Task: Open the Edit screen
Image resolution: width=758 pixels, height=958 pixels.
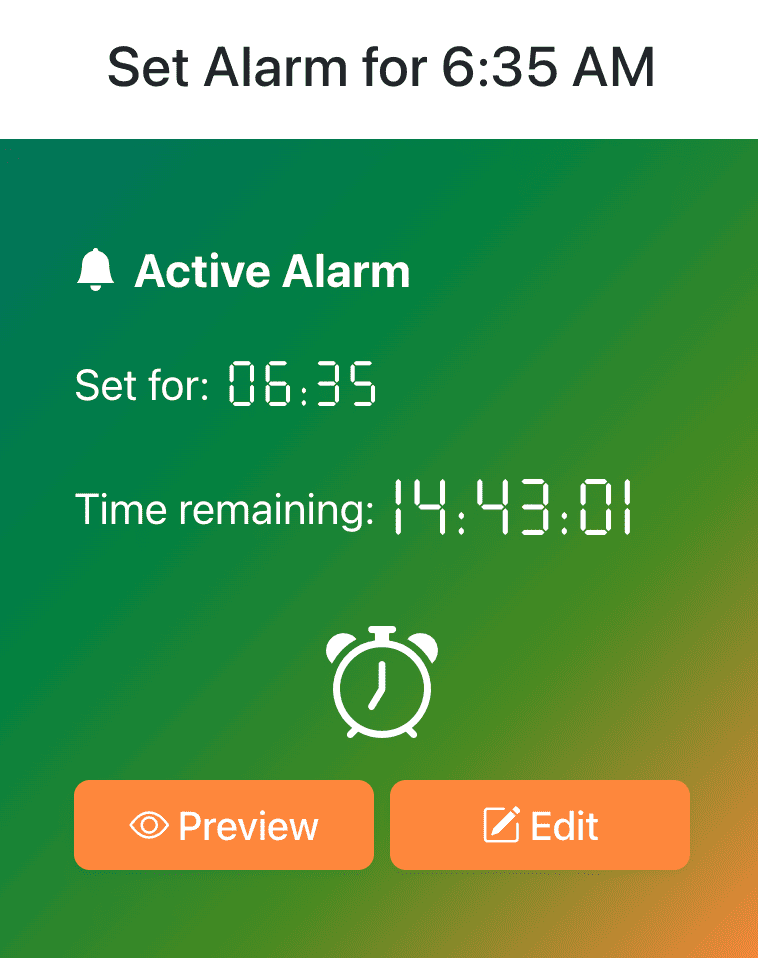Action: pyautogui.click(x=539, y=825)
